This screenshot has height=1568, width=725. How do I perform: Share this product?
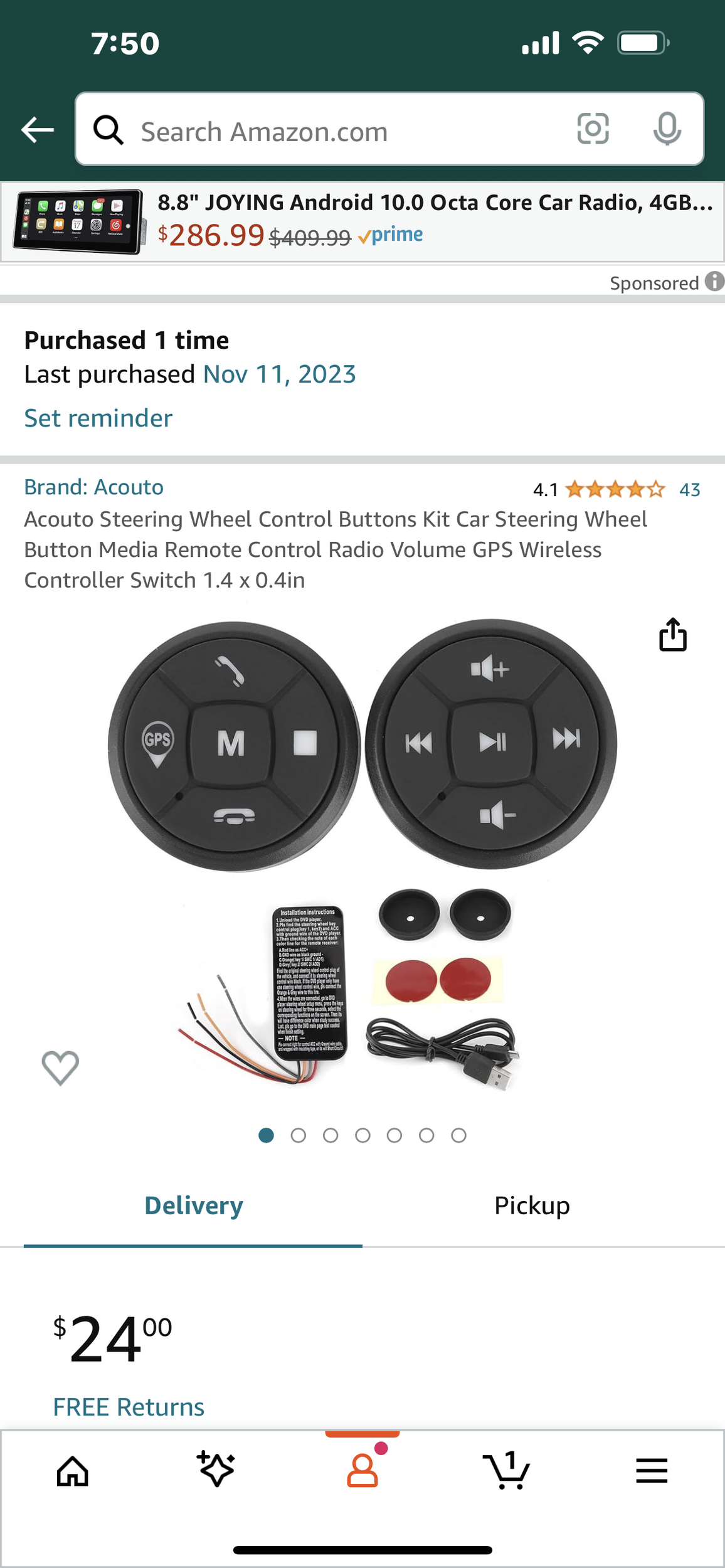pyautogui.click(x=672, y=635)
